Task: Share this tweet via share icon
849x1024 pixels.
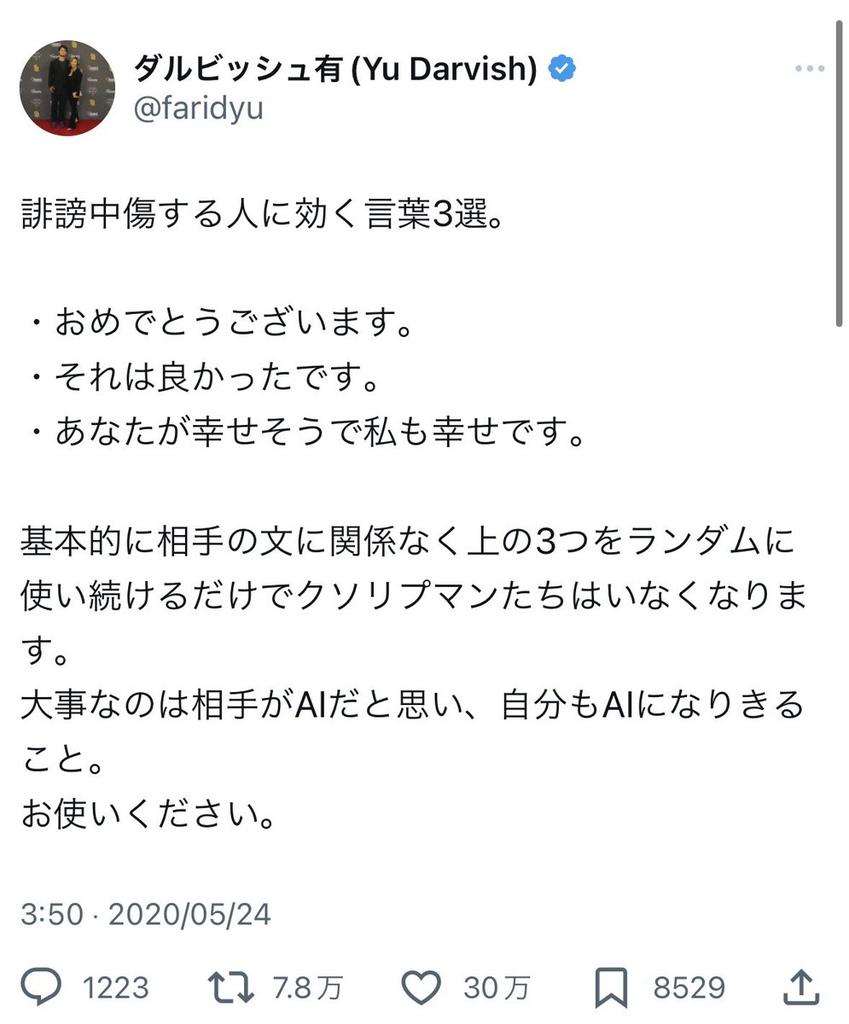Action: coord(802,988)
